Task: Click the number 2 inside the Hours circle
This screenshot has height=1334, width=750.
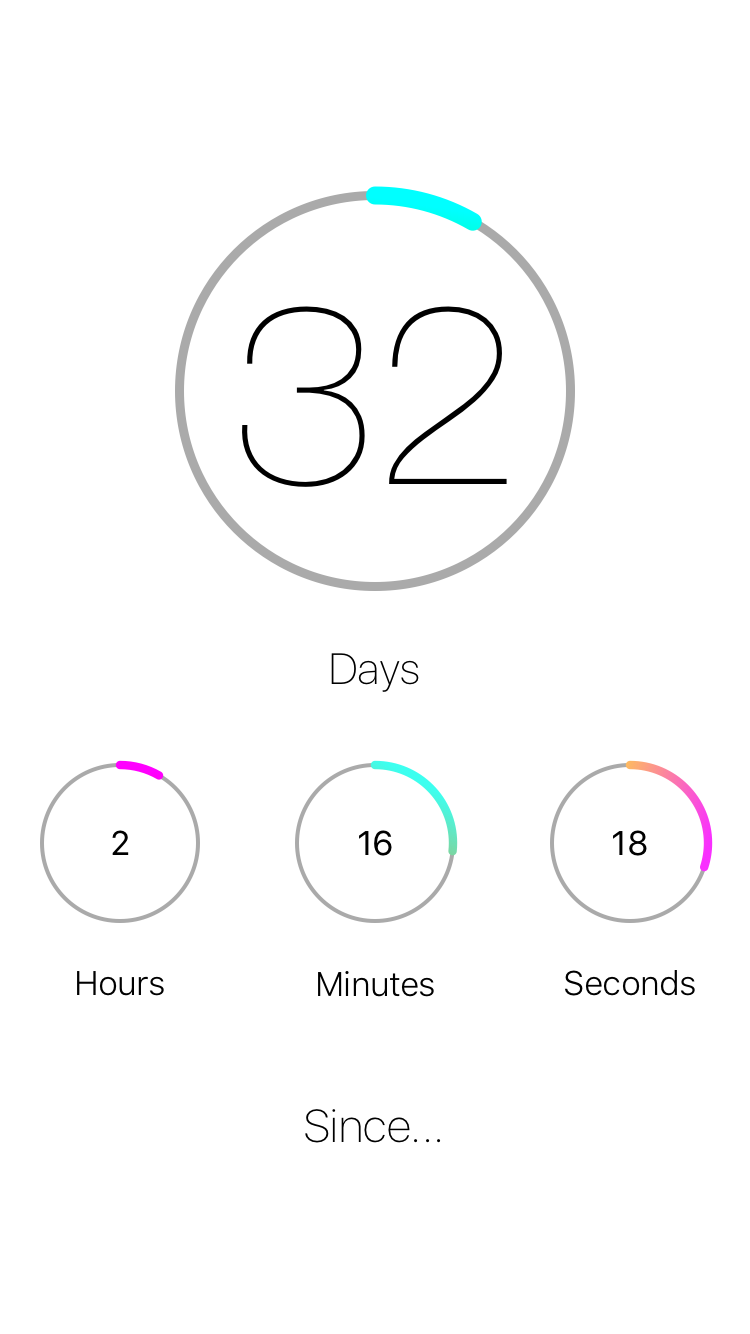Action: pos(120,843)
